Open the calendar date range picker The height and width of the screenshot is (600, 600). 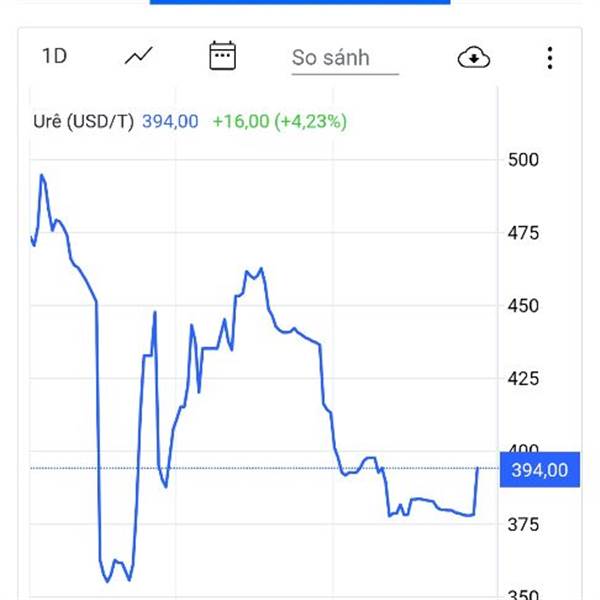[222, 56]
